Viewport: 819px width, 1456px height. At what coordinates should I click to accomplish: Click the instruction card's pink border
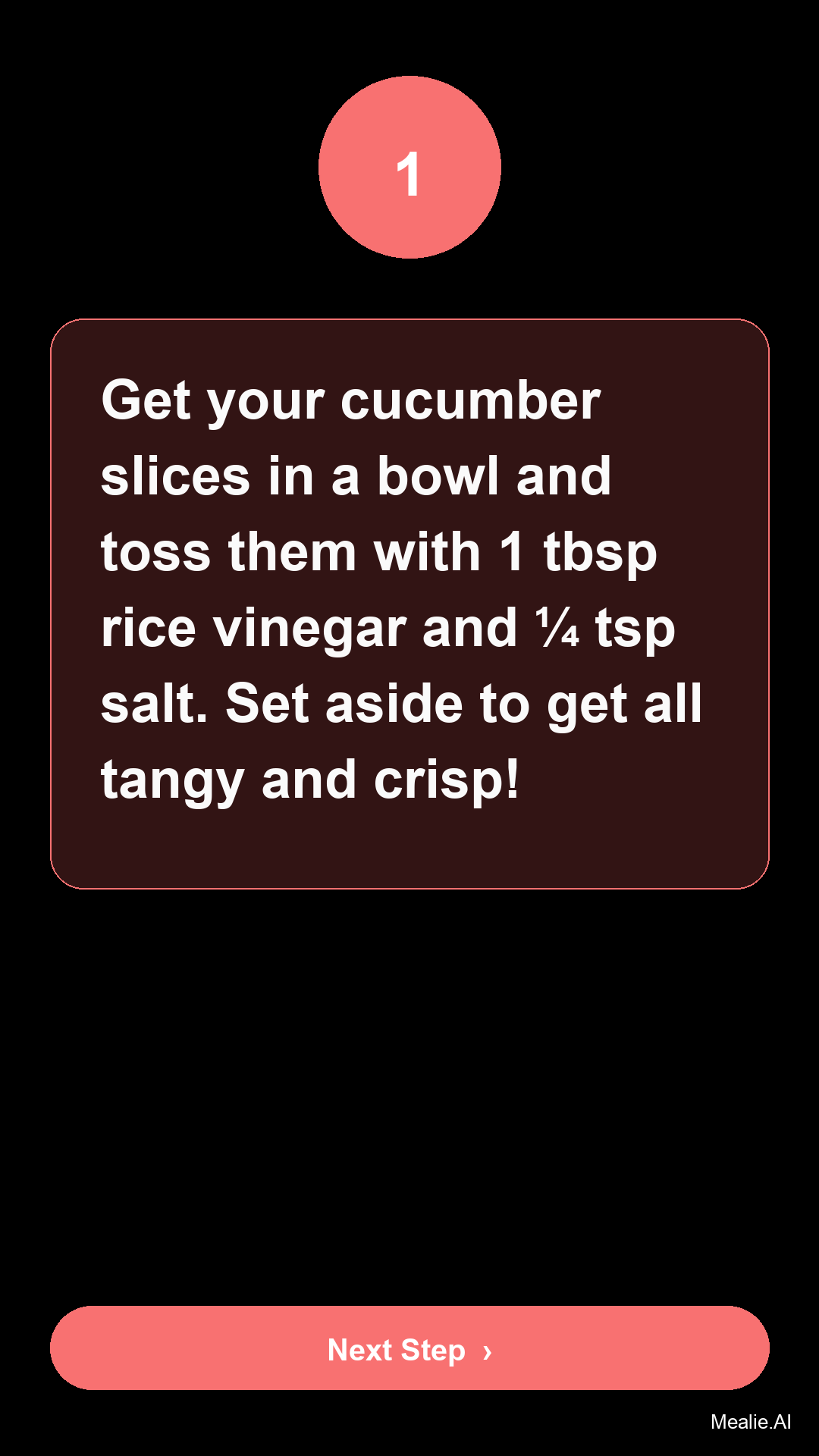[x=409, y=321]
